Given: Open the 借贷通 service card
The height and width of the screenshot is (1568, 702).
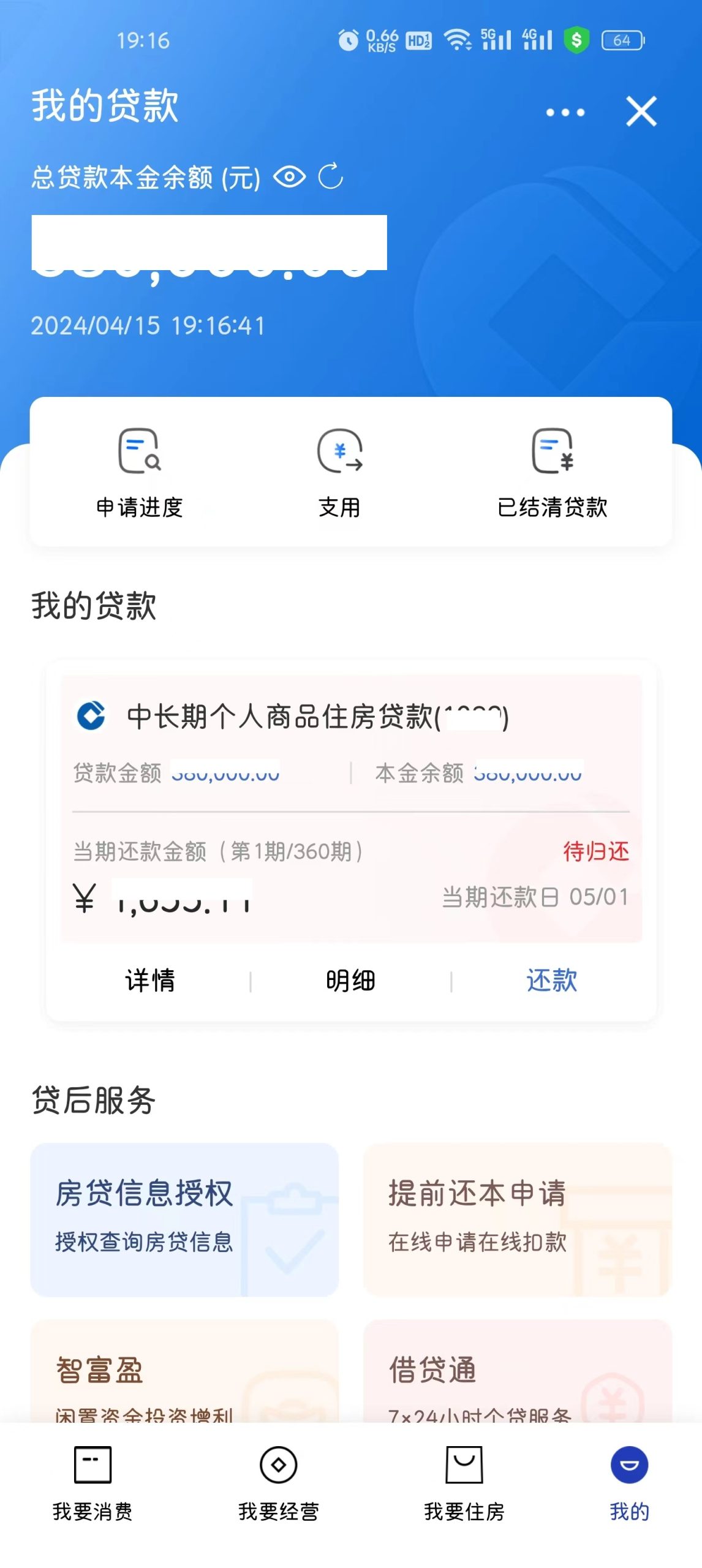Looking at the screenshot, I should pyautogui.click(x=517, y=1372).
